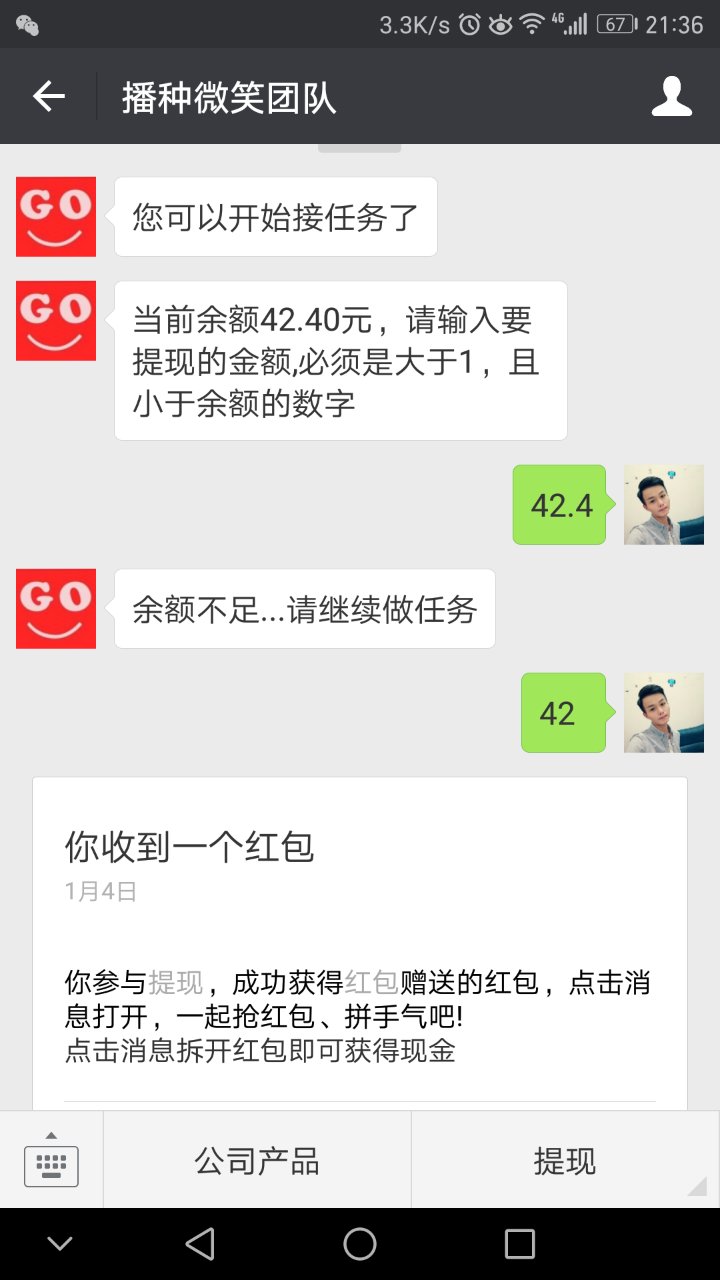Tap the system home button
Image resolution: width=720 pixels, height=1280 pixels.
point(360,1244)
